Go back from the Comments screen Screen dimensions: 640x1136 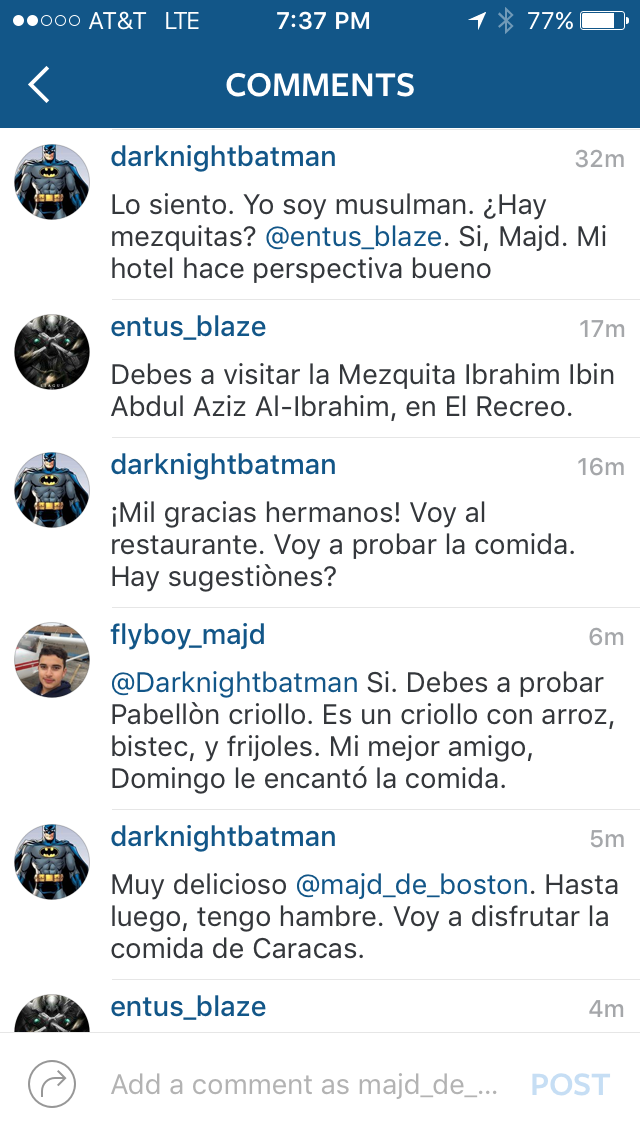coord(39,85)
